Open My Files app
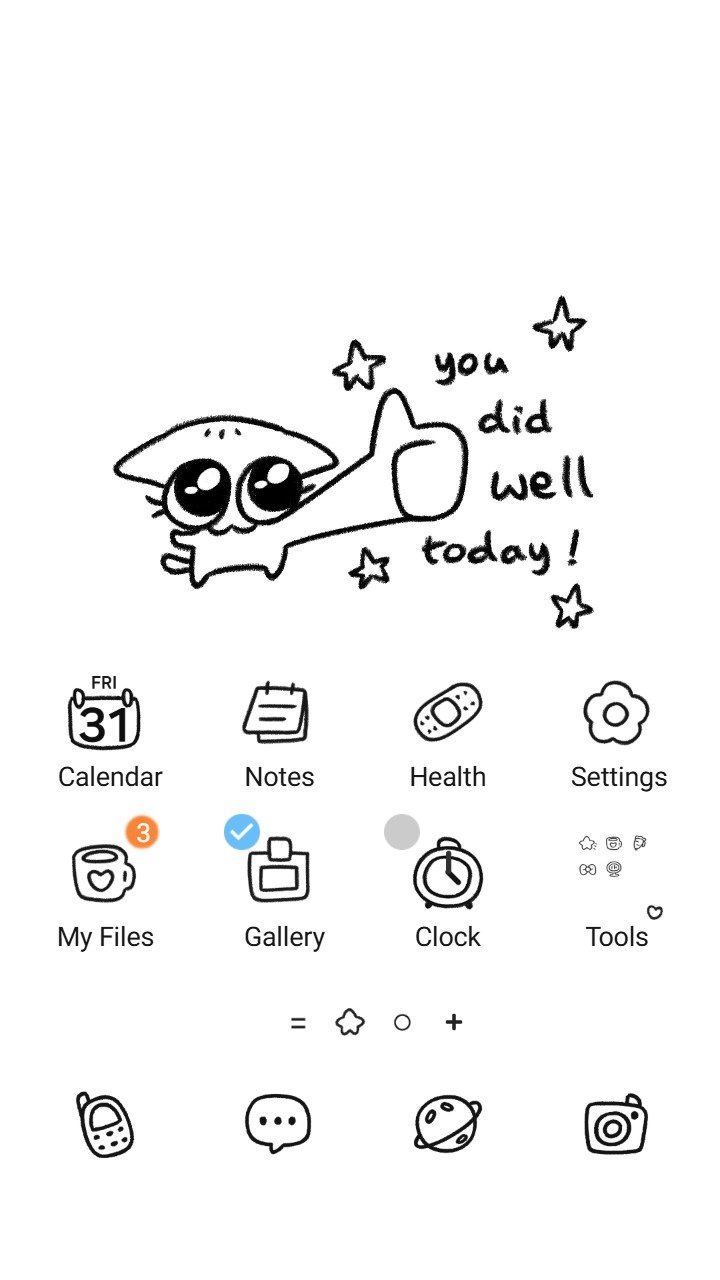The height and width of the screenshot is (1280, 720). 104,873
